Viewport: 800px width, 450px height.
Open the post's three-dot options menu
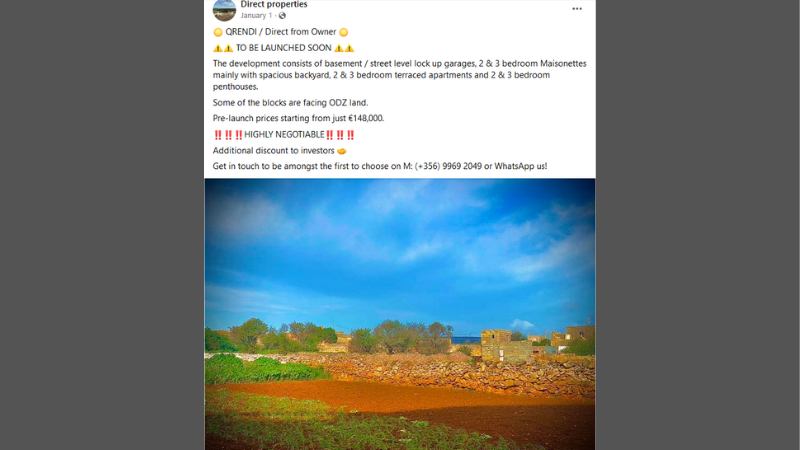click(577, 8)
